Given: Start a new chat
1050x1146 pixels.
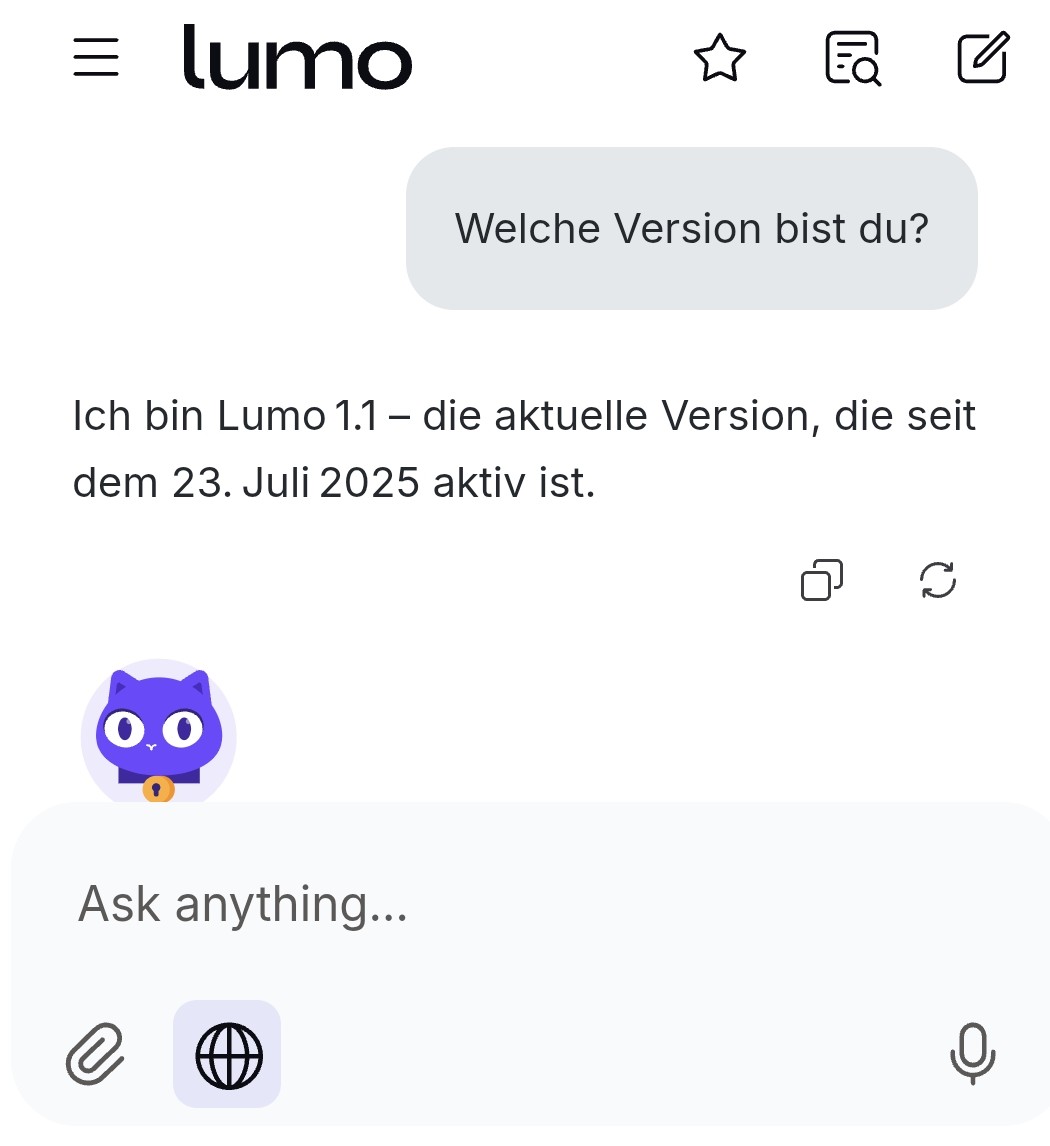Looking at the screenshot, I should pos(984,59).
